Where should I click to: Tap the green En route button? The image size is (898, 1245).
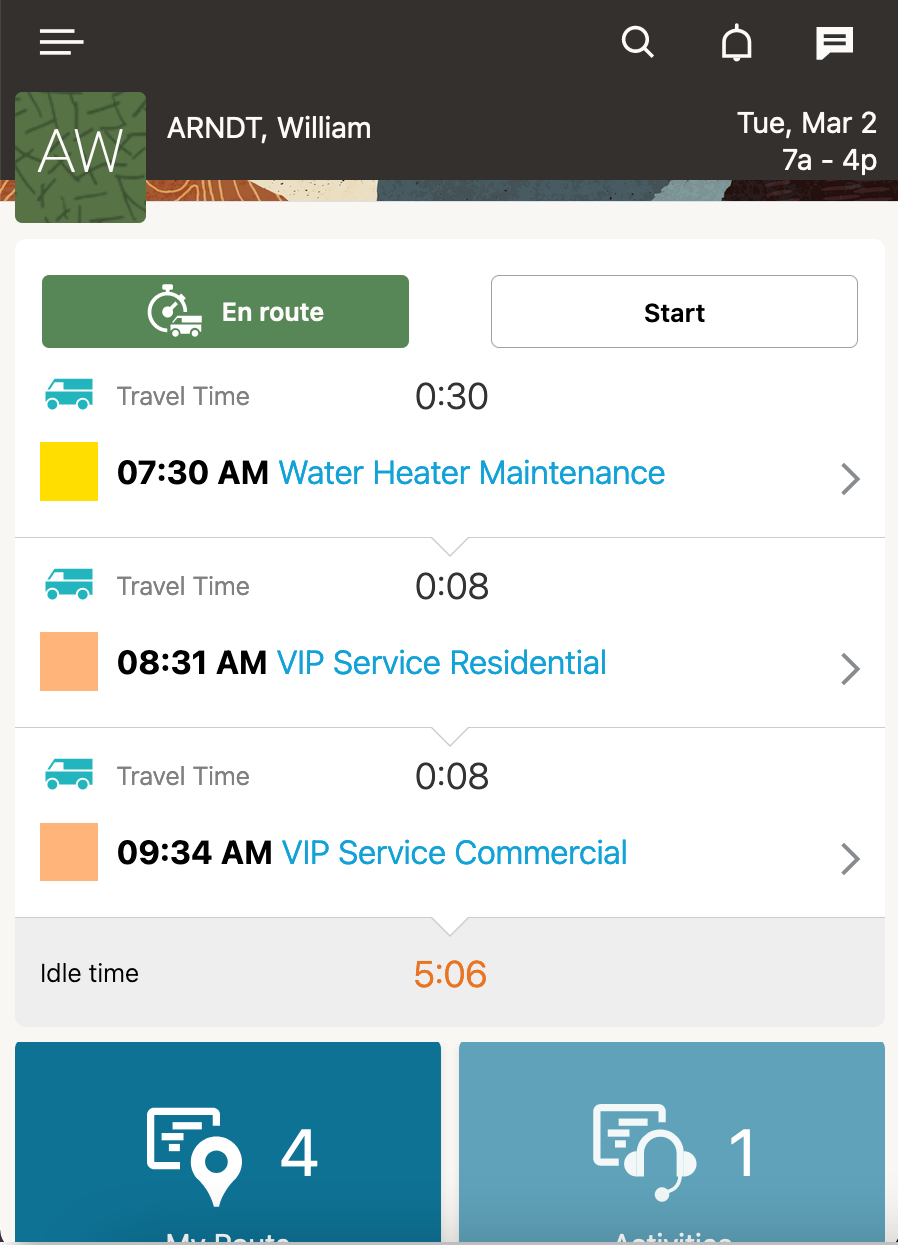[225, 312]
